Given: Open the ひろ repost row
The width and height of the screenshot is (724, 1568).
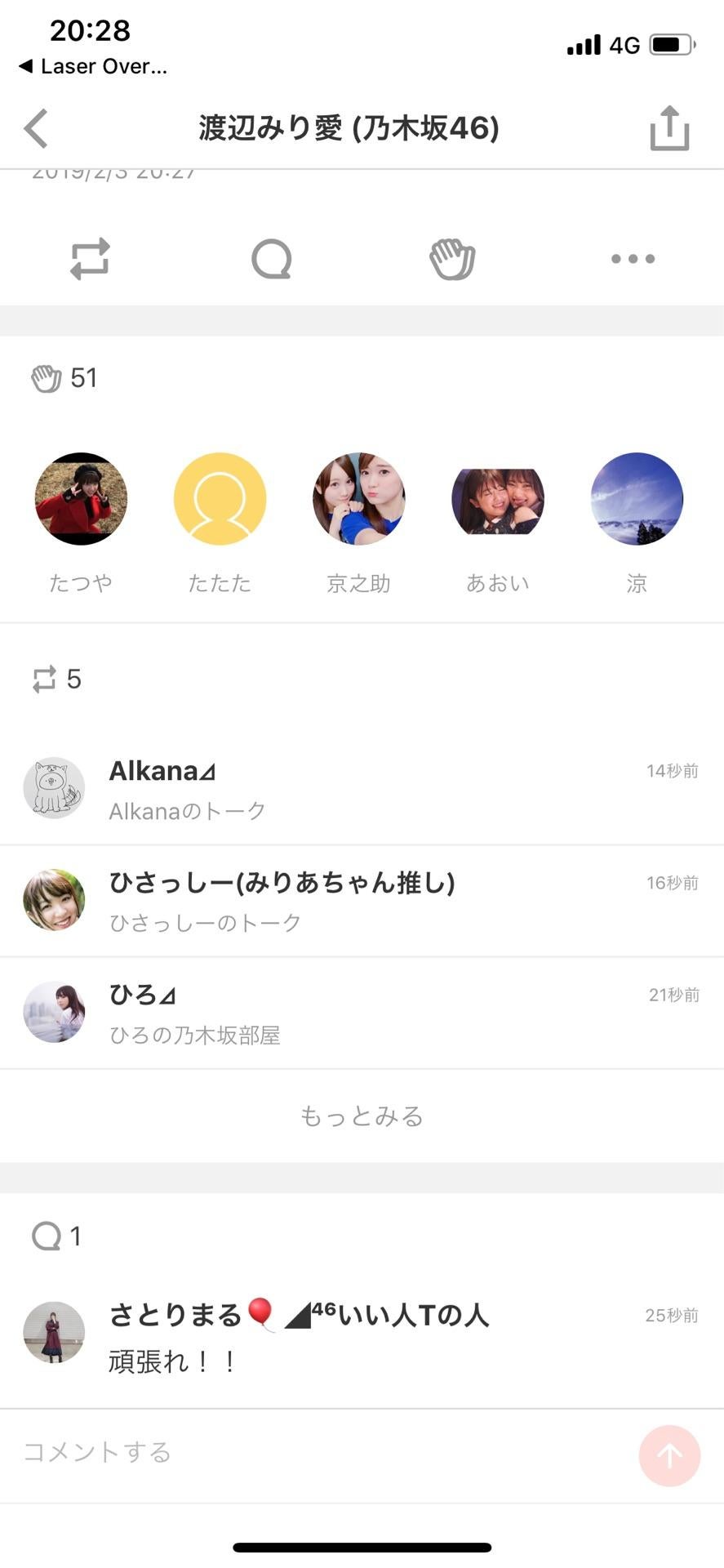Looking at the screenshot, I should (362, 1013).
